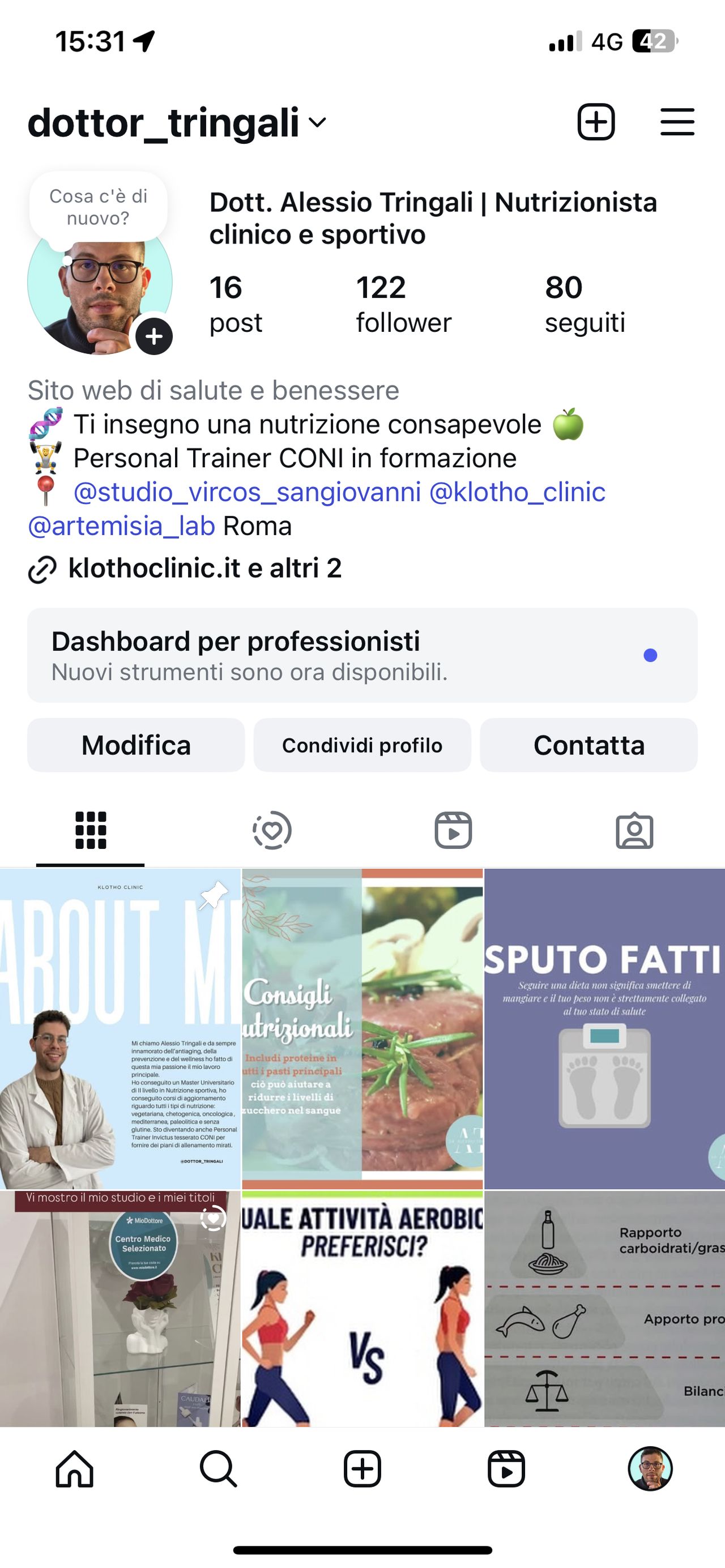This screenshot has width=725, height=1568.
Task: Tap the Modifica profile button
Action: pyautogui.click(x=136, y=745)
